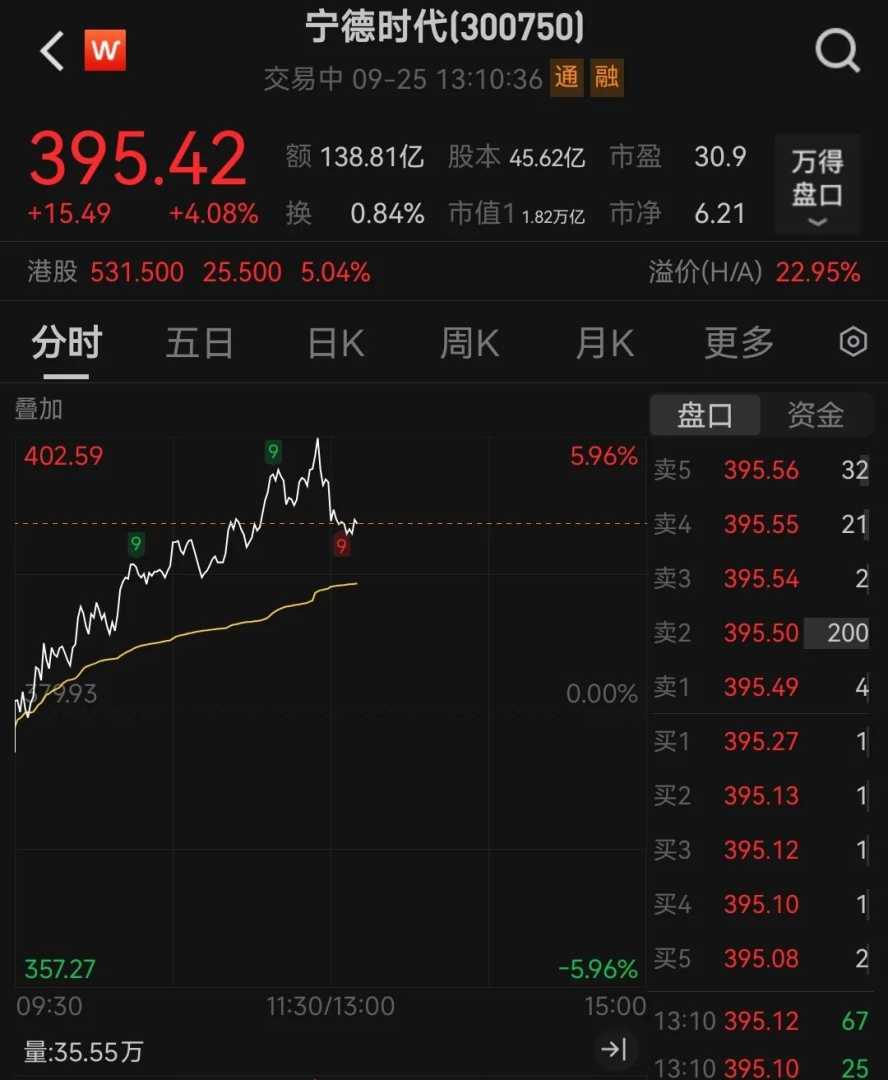Open the 更多 chart options
This screenshot has height=1080, width=888.
coord(739,343)
